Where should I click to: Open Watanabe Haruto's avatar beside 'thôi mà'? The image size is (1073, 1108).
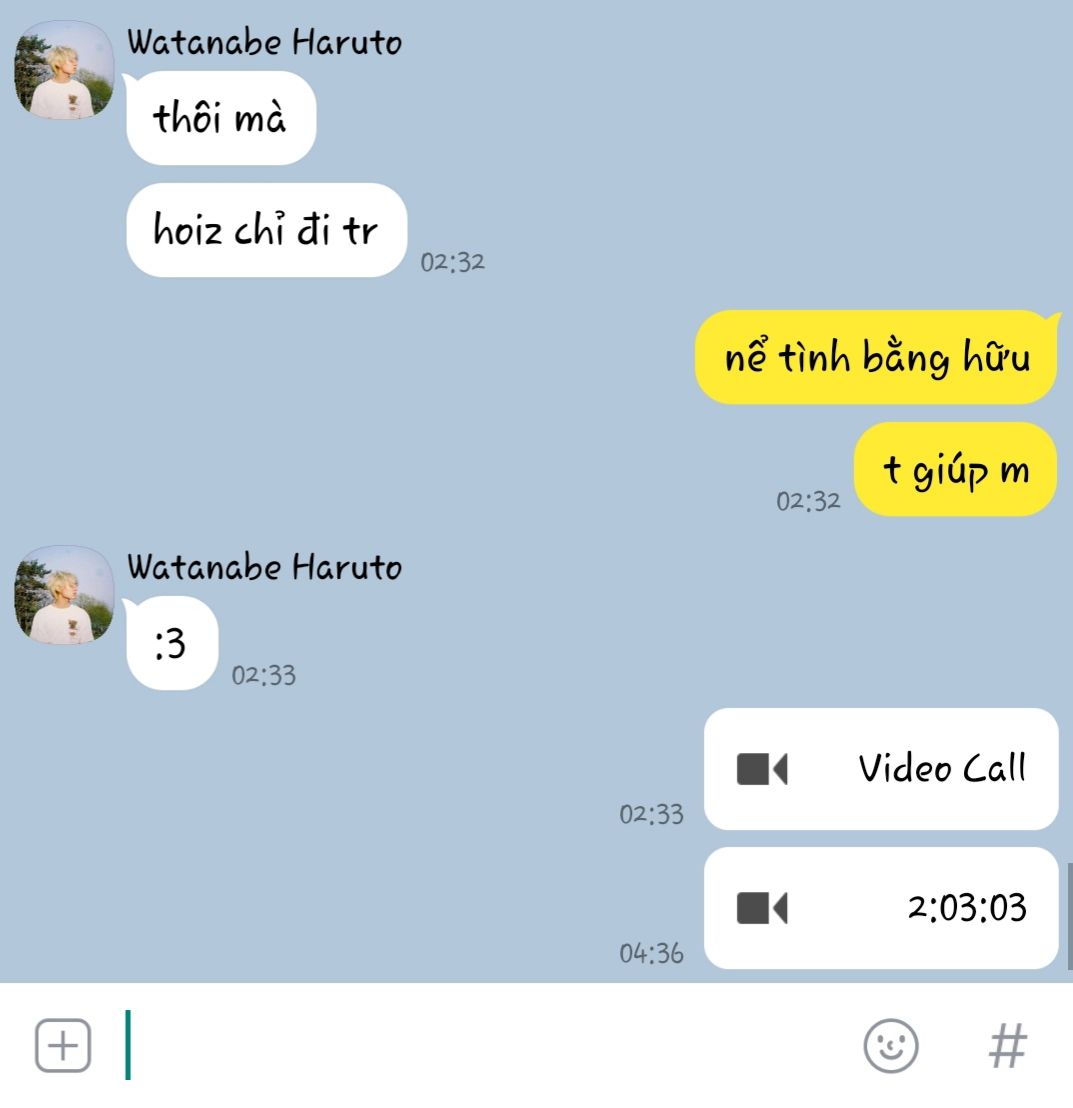coord(64,70)
